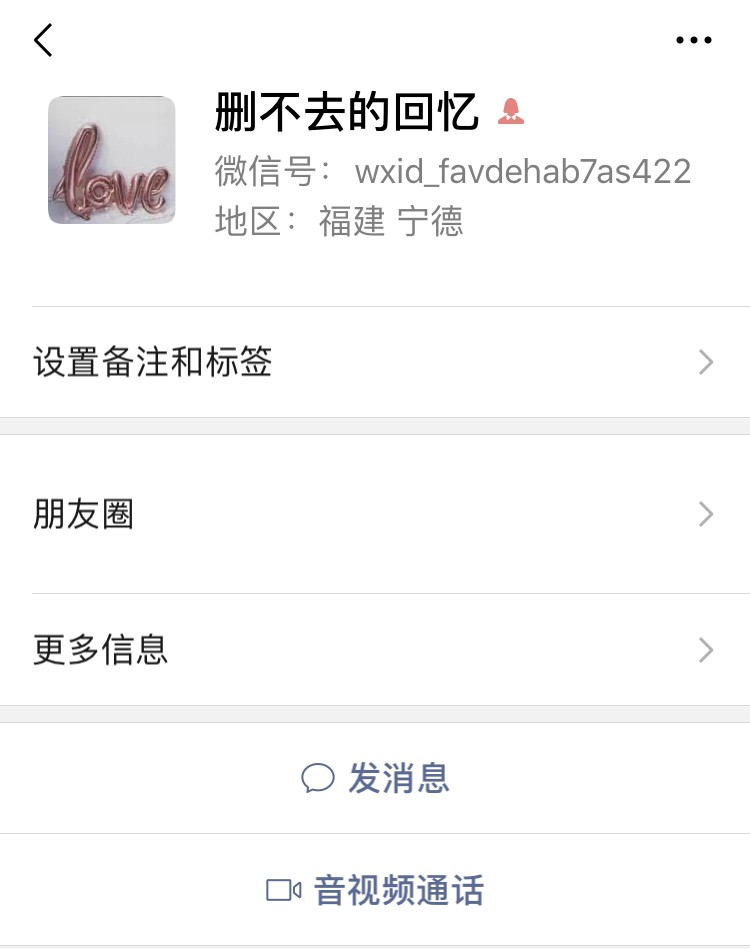Open 设置备注和标签 row
Screen dimensions: 750x949
[375, 362]
